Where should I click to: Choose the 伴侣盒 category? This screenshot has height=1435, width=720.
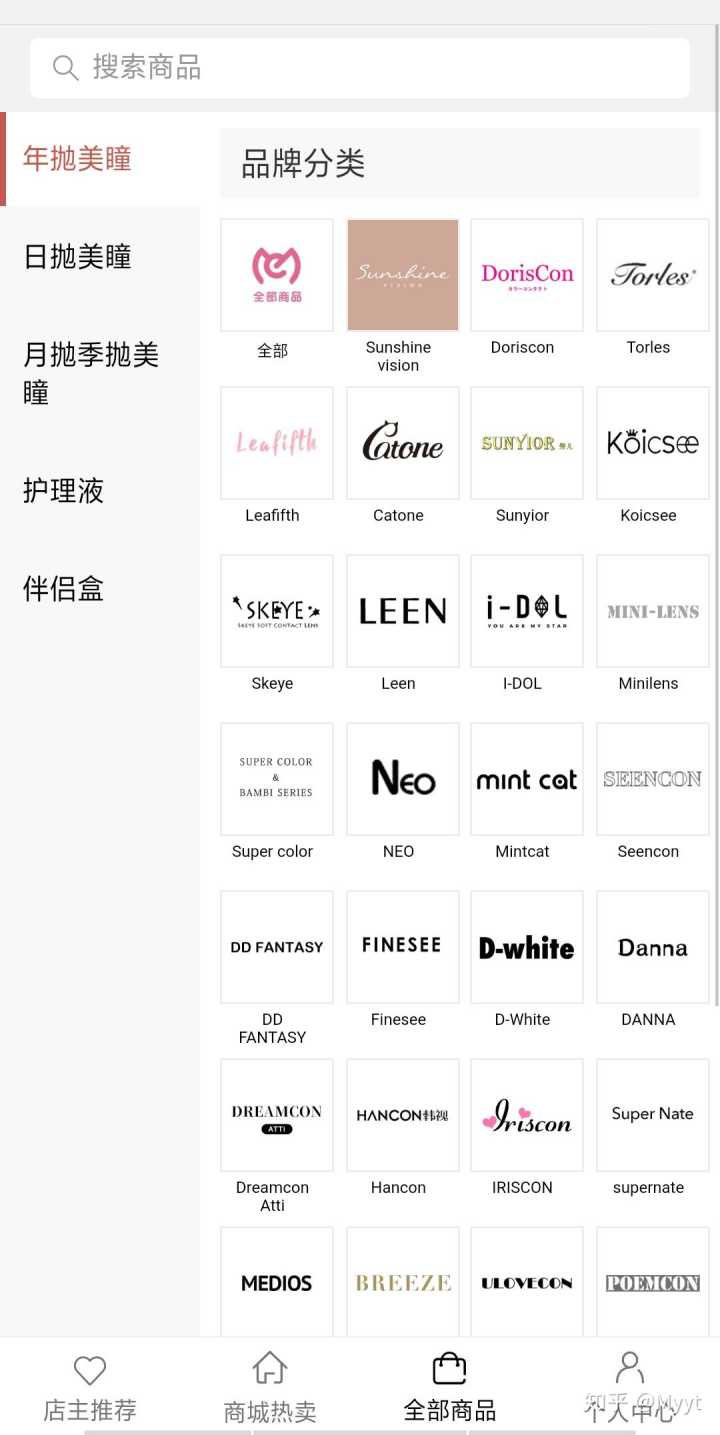(x=64, y=589)
